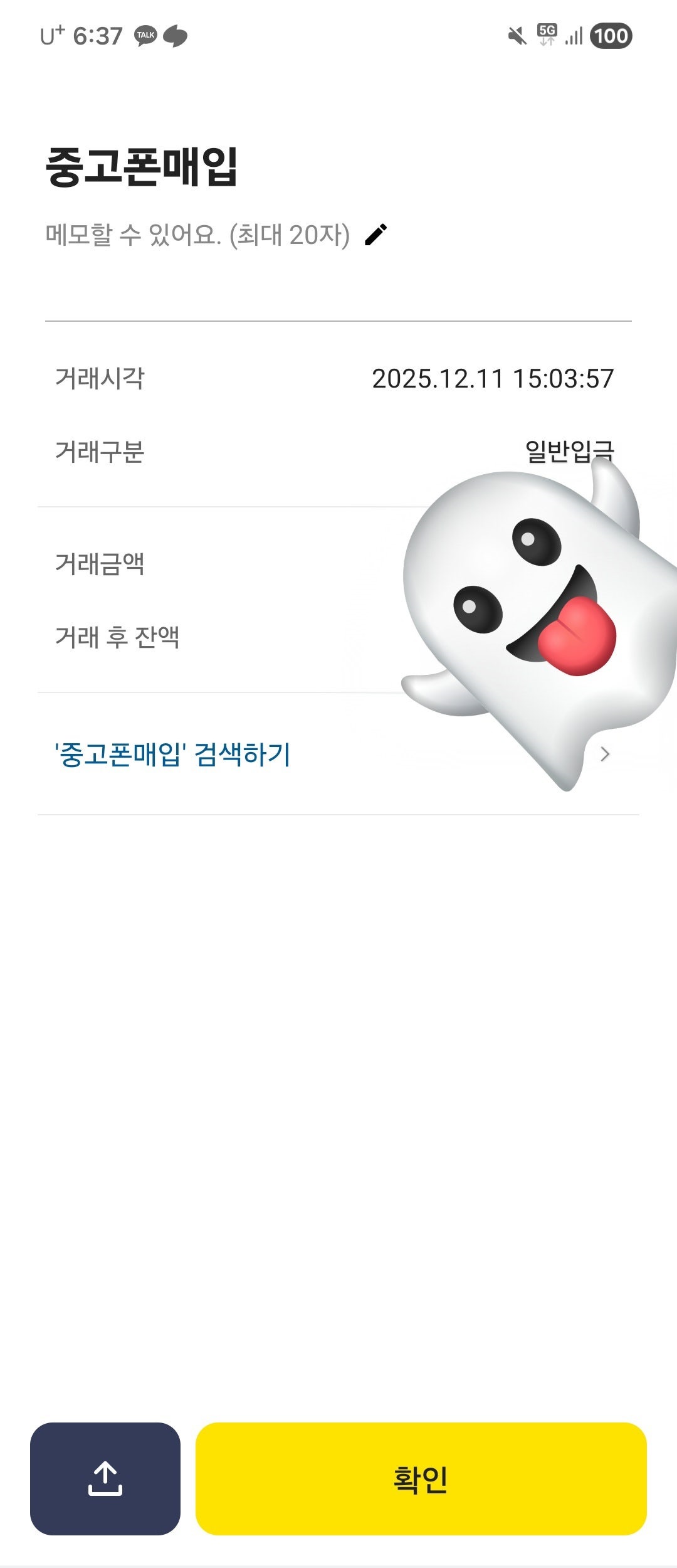Confirm with the 확인 button
The height and width of the screenshot is (1568, 677).
[x=421, y=1478]
